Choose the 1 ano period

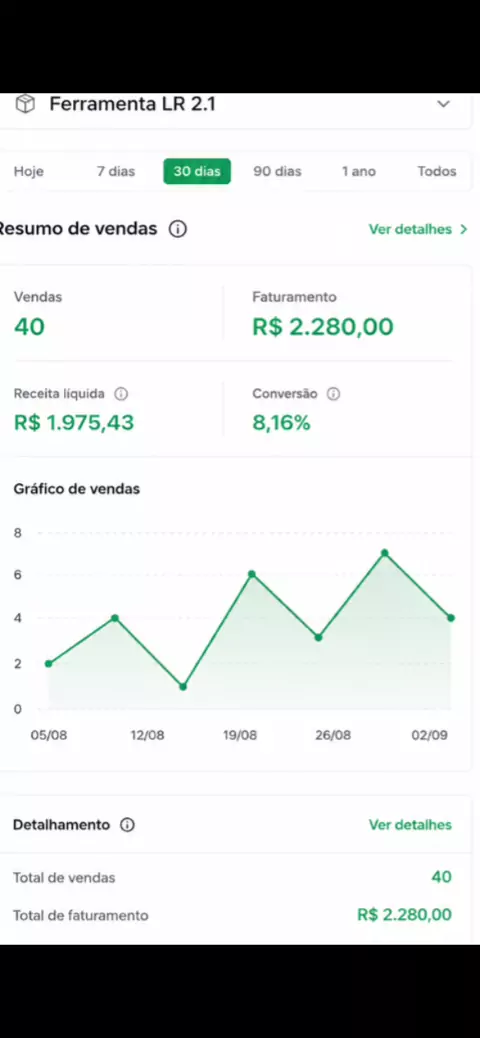[359, 171]
